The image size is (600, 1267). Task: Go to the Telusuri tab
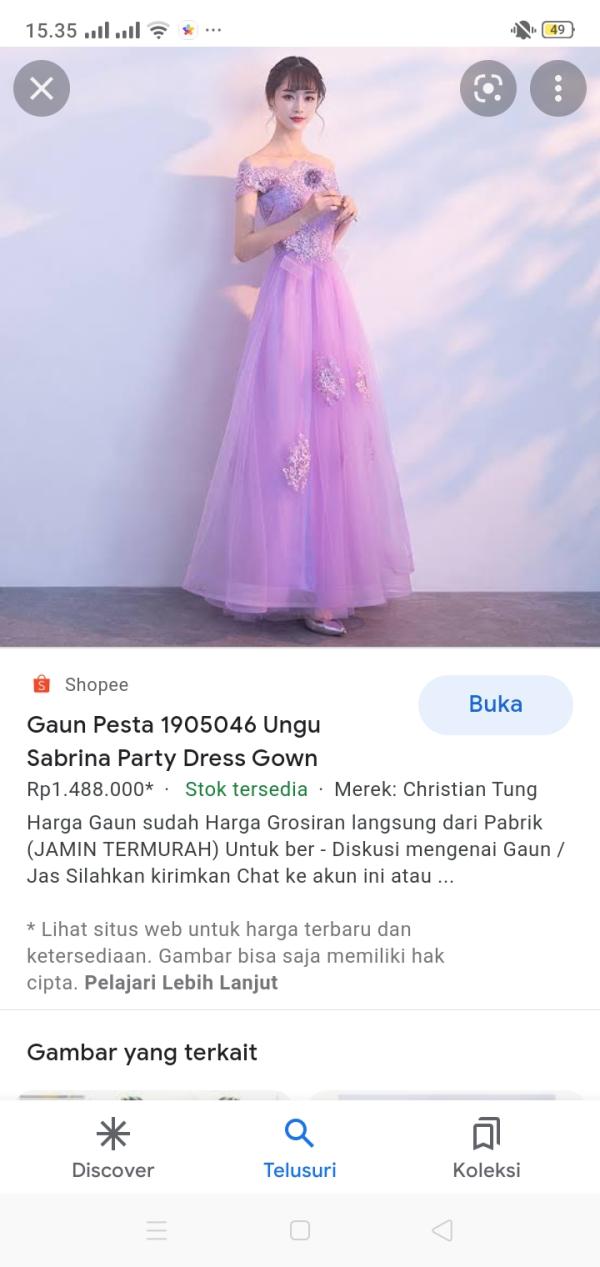coord(299,1148)
